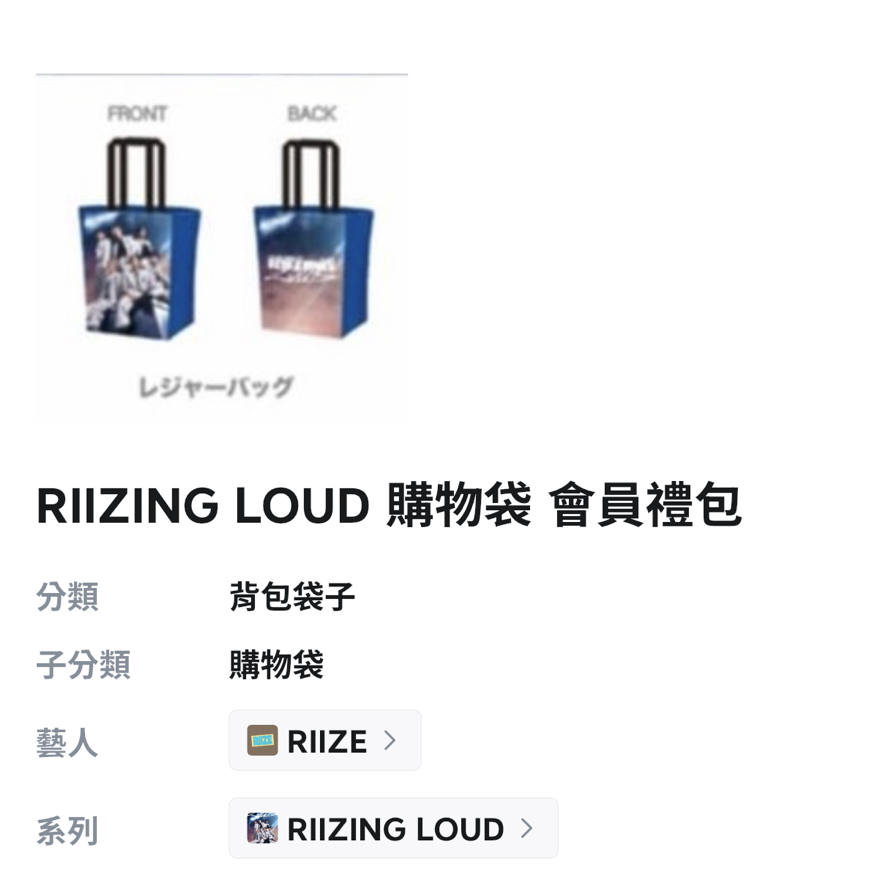Open the 購物袋 subcategory link
This screenshot has height=887, width=882.
tap(275, 666)
